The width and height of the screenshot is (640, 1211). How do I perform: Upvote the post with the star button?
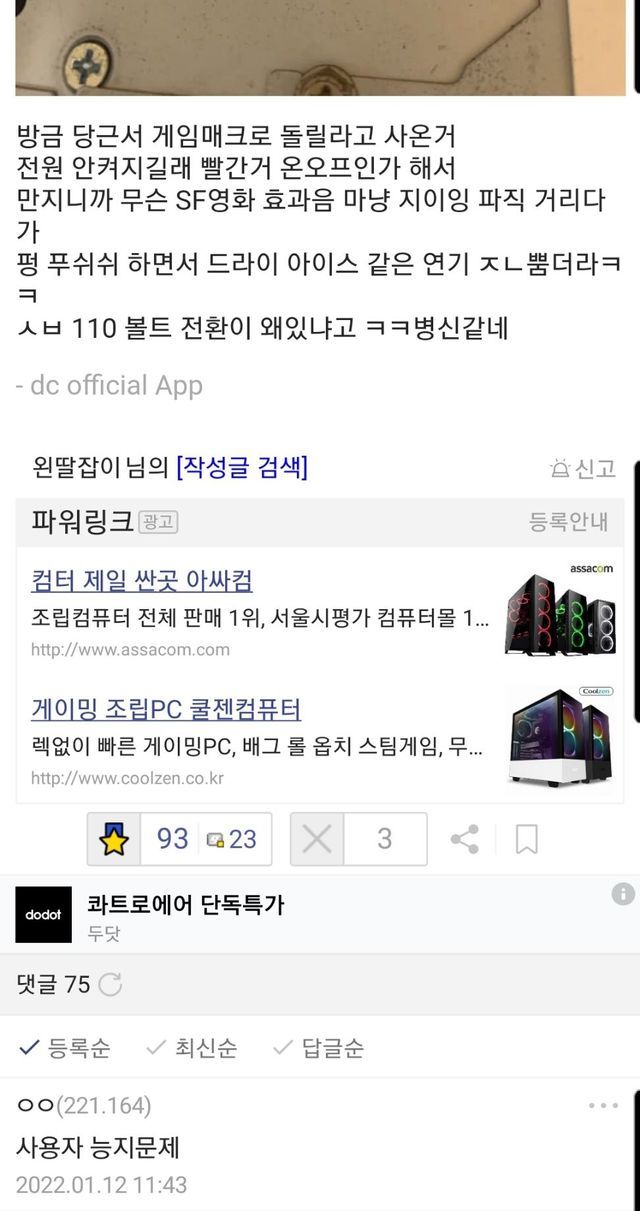pyautogui.click(x=114, y=839)
